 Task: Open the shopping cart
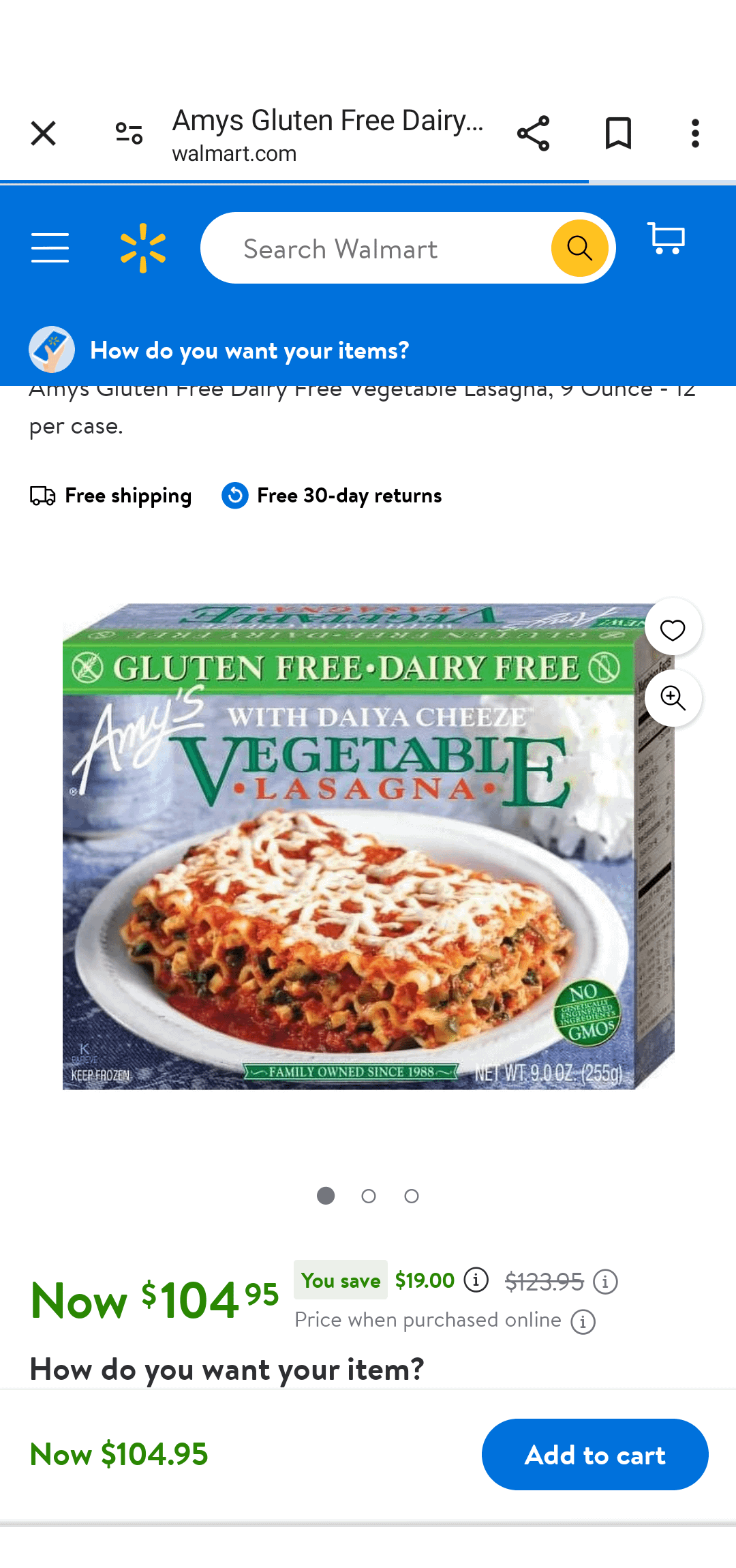coord(666,239)
